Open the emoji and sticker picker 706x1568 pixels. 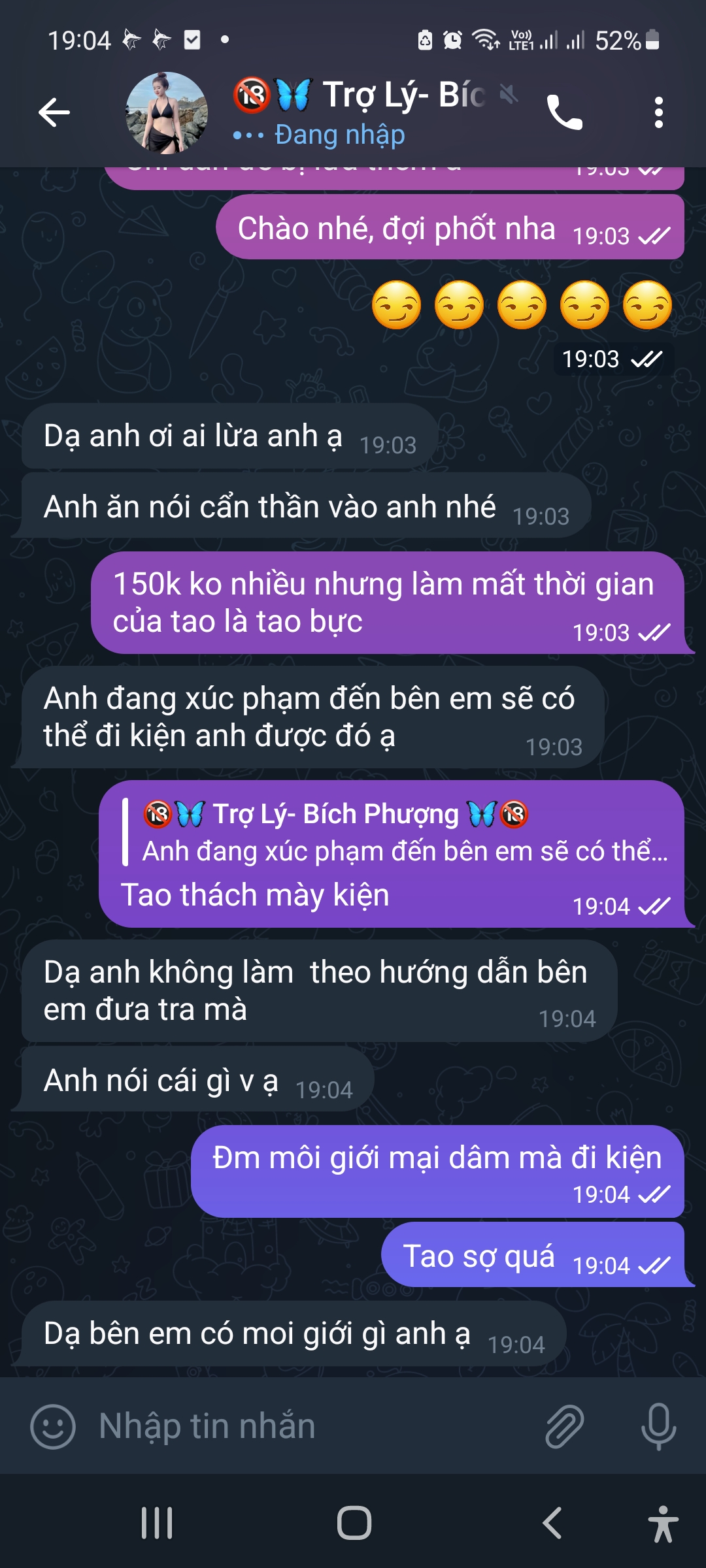[53, 1426]
